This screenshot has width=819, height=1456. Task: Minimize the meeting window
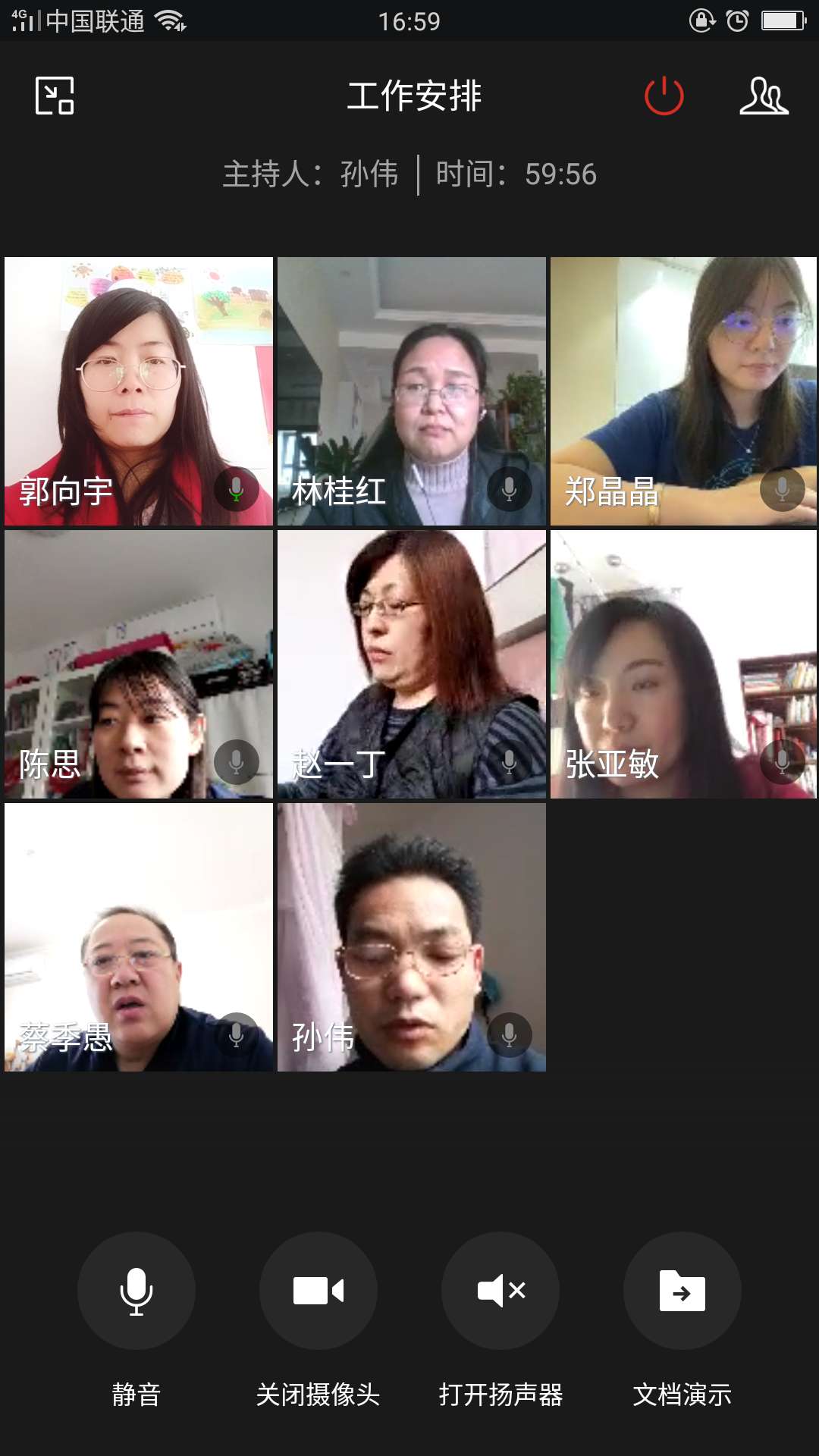point(55,96)
